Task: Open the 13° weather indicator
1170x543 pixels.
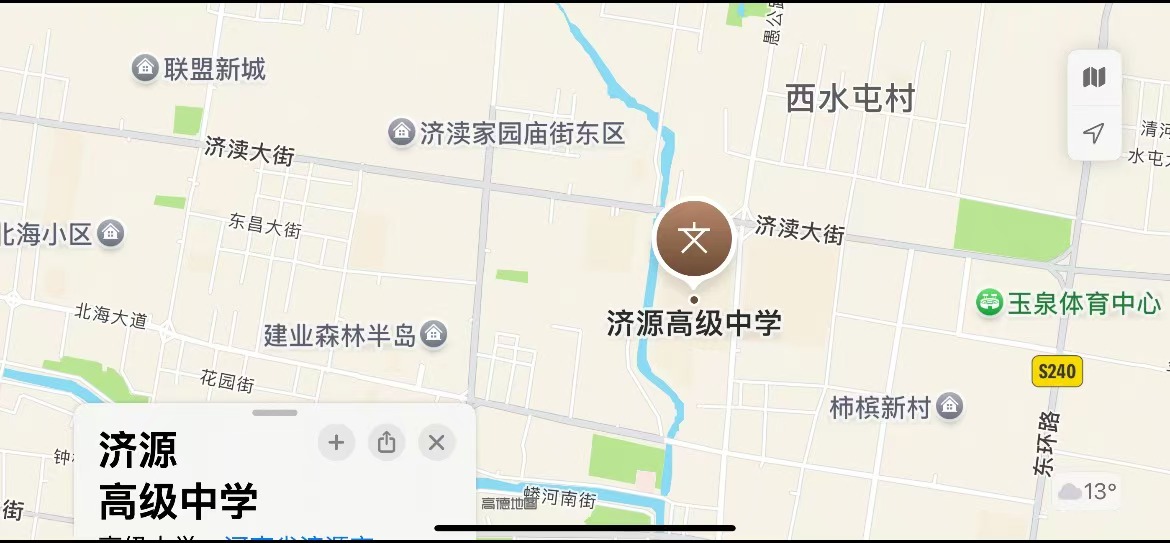Action: (x=1087, y=491)
